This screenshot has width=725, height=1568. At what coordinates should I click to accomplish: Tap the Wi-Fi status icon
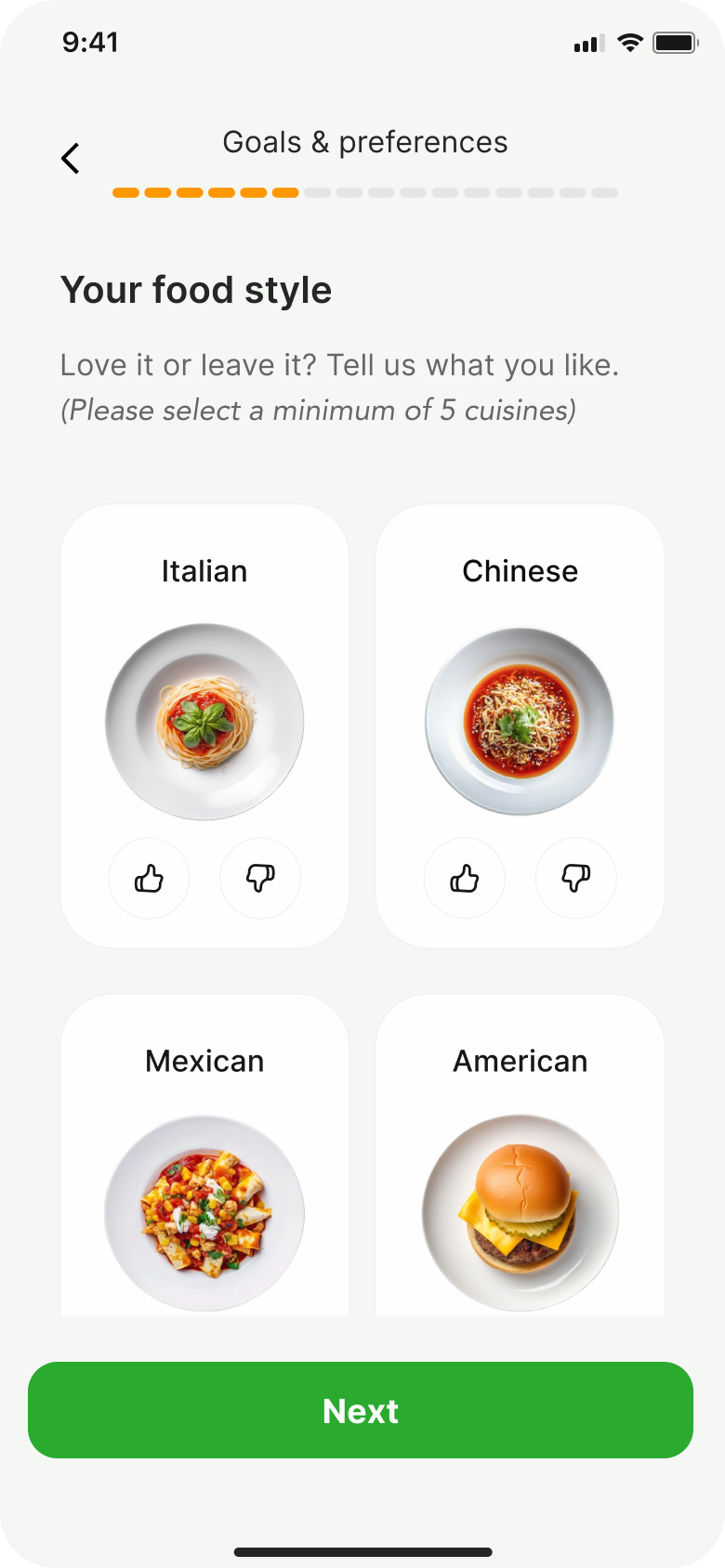pos(630,42)
